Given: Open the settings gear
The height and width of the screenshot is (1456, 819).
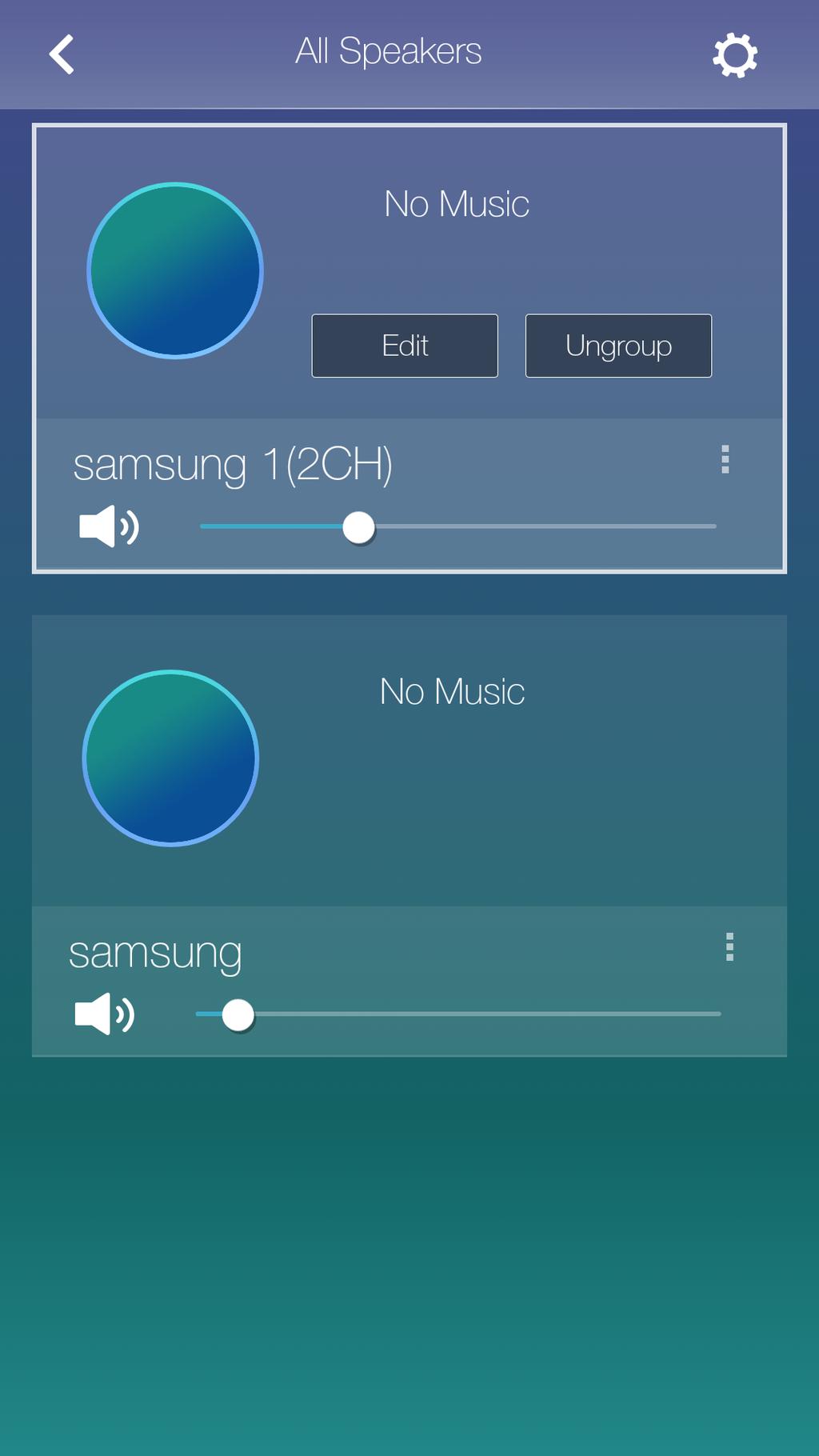Looking at the screenshot, I should pos(734,54).
